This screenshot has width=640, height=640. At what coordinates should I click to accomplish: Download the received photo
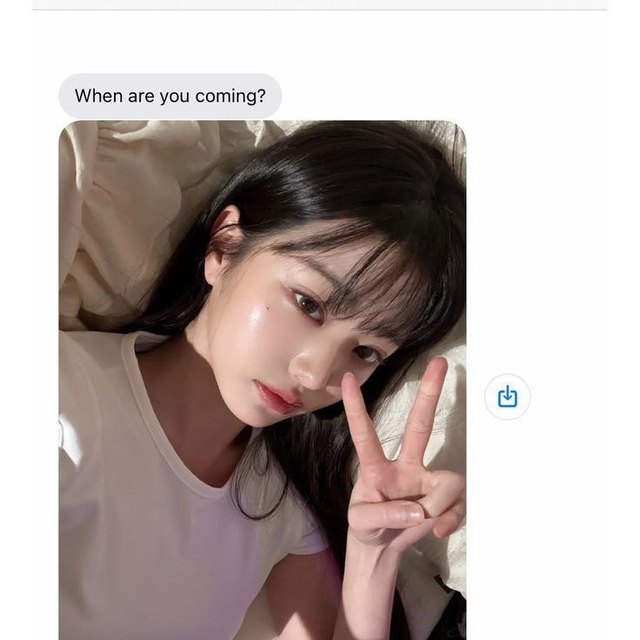507,397
